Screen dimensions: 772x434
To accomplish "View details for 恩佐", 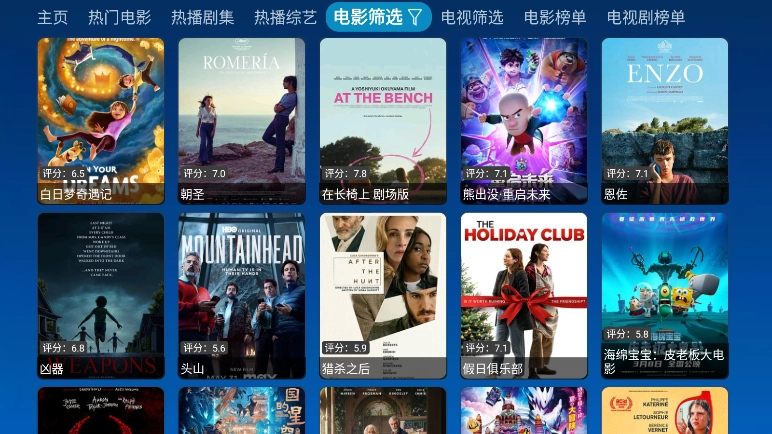I will click(x=665, y=120).
